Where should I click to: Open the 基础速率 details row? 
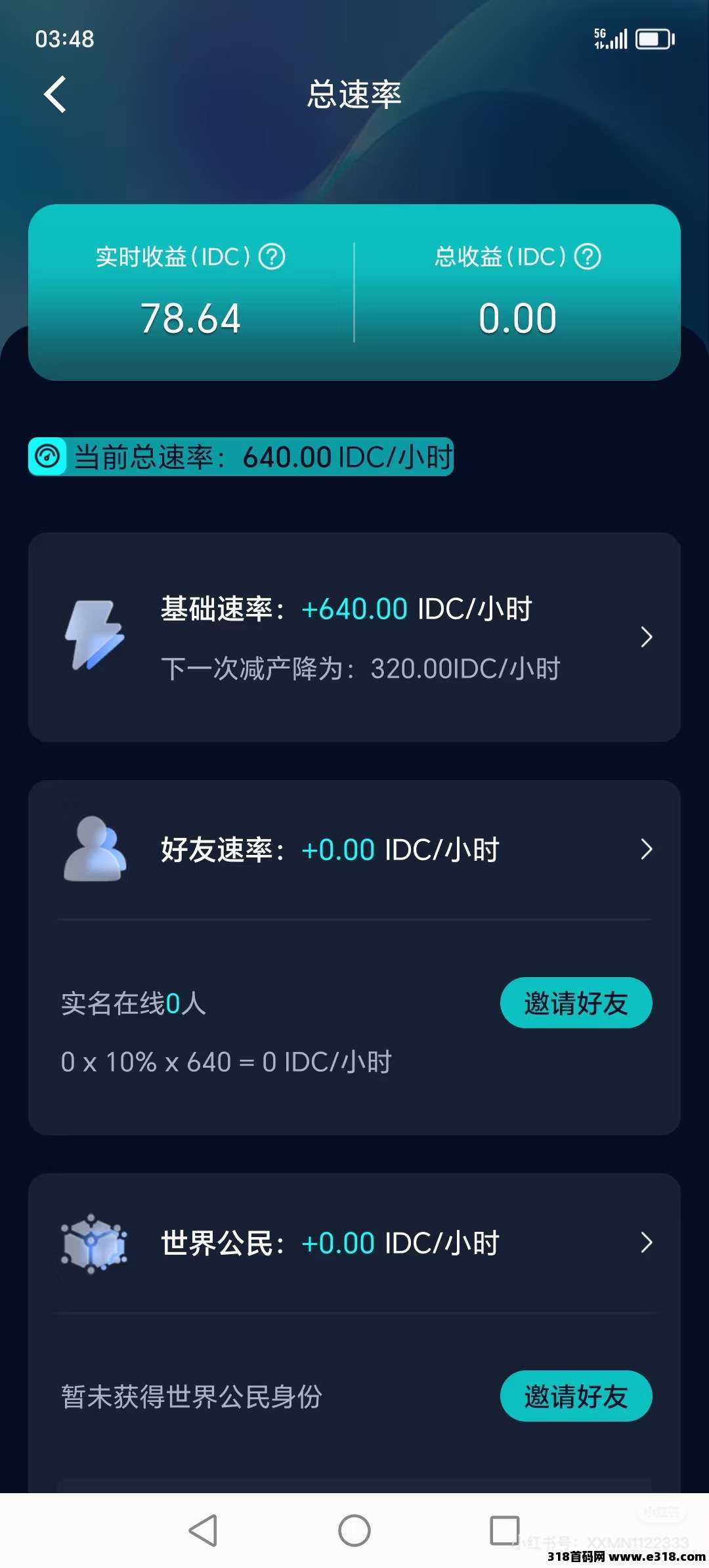click(354, 637)
